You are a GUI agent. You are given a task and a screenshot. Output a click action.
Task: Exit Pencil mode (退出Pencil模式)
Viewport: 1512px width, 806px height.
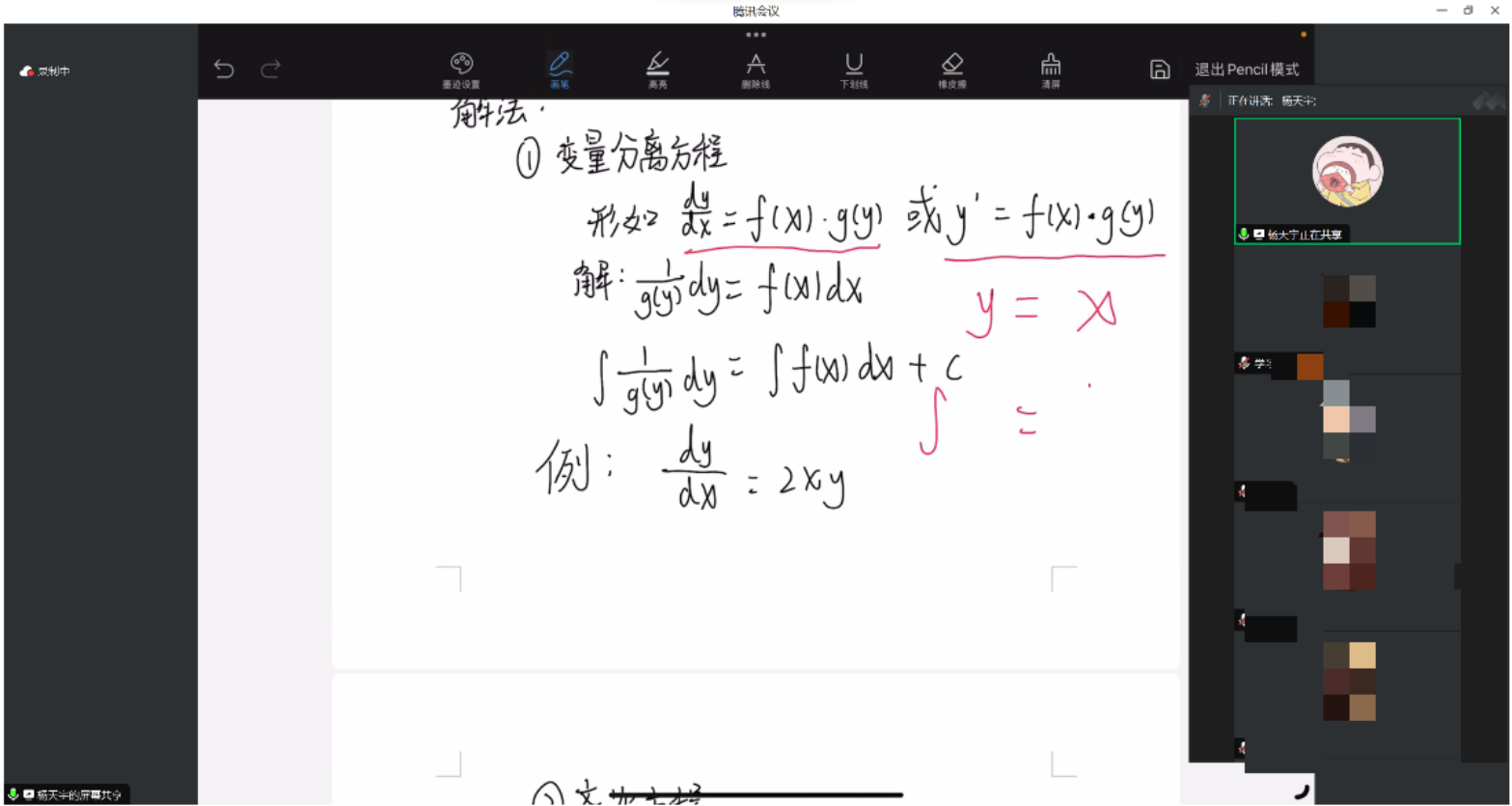point(1247,69)
